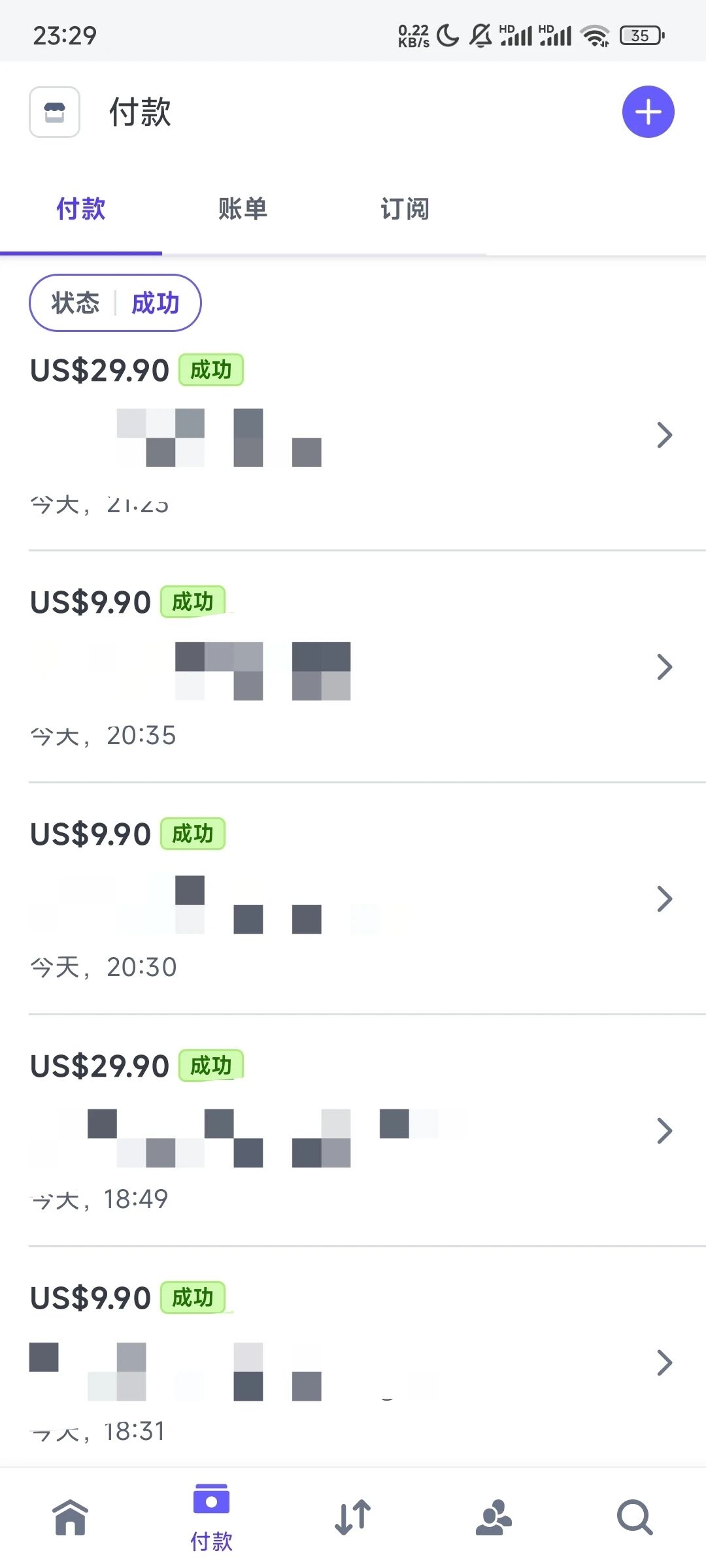Create a new payment with plus button

[x=648, y=112]
